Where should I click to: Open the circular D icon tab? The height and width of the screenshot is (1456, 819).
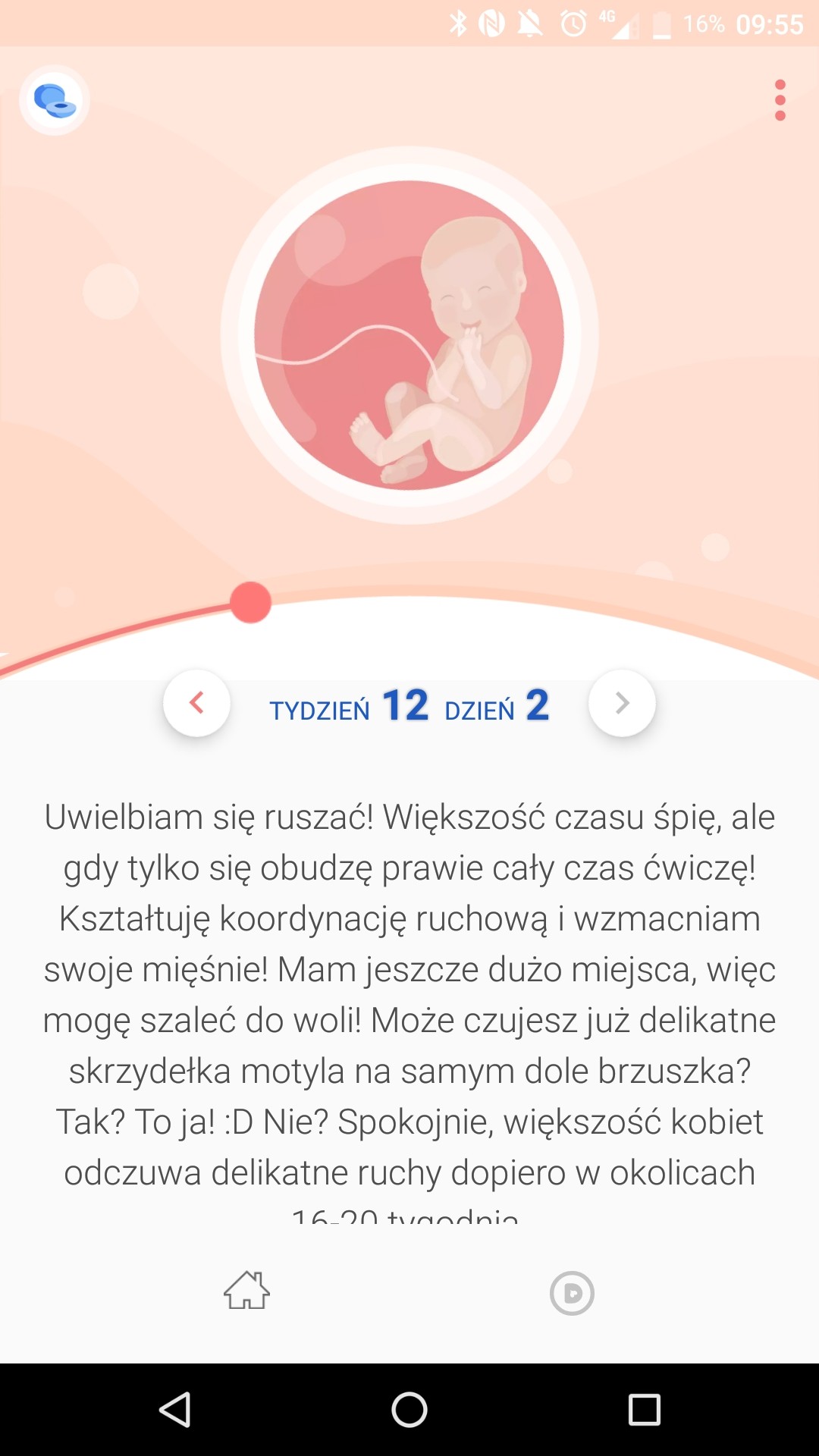pos(572,1293)
